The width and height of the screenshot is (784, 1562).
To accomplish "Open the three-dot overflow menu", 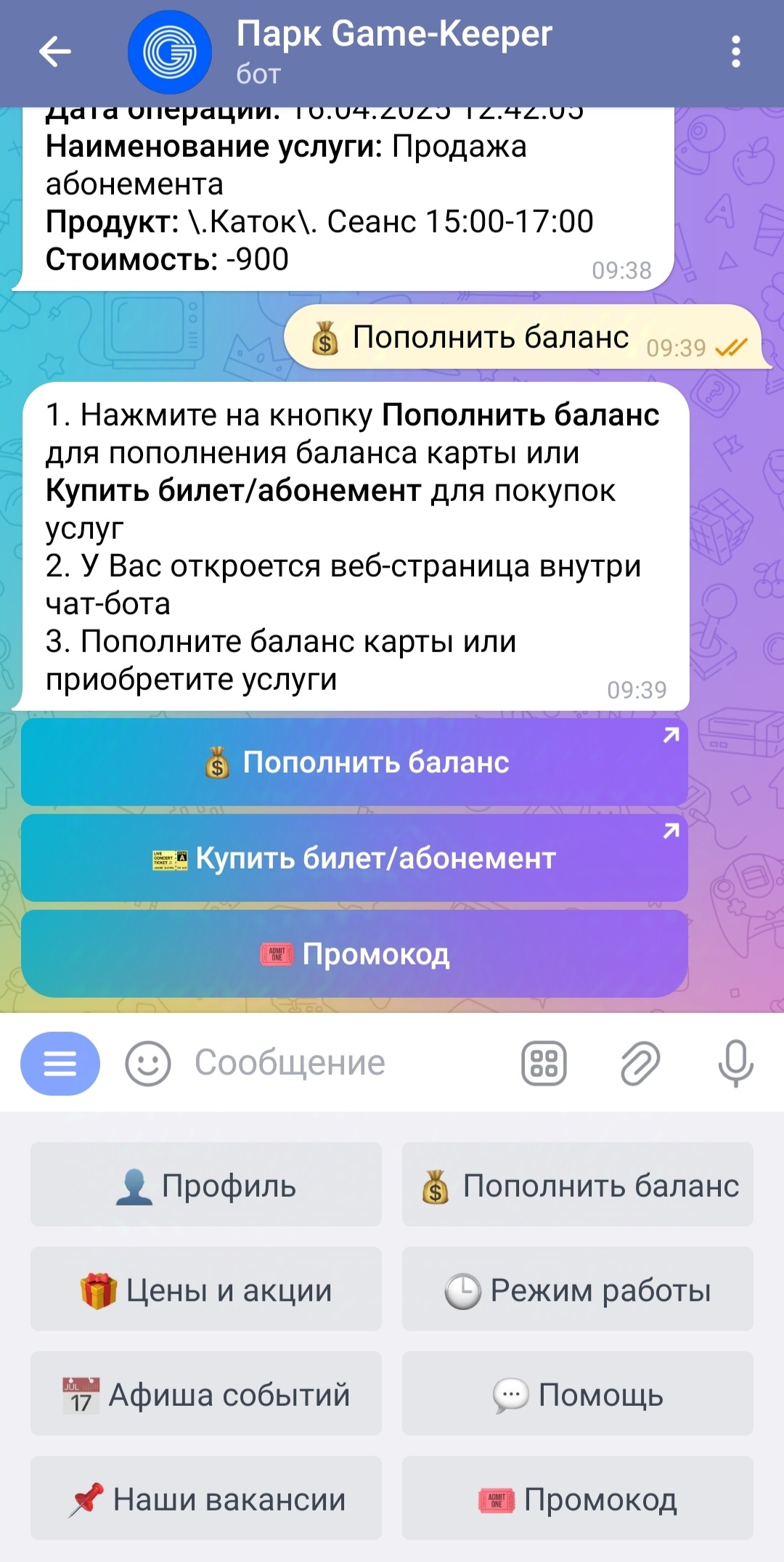I will (735, 52).
